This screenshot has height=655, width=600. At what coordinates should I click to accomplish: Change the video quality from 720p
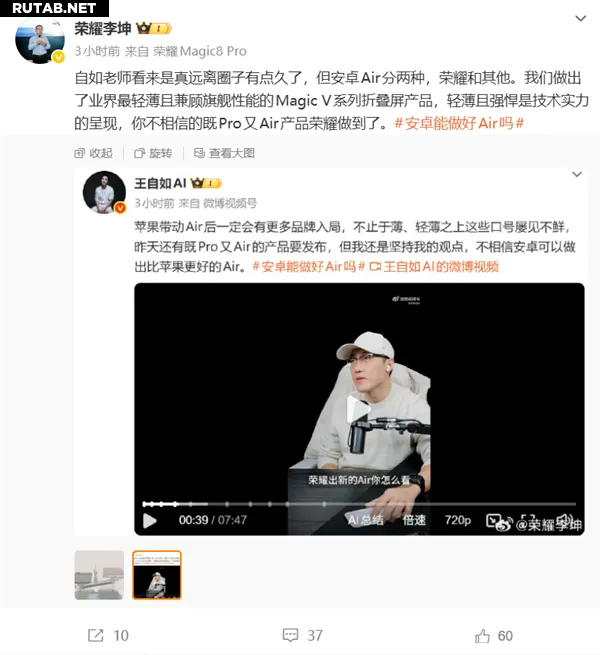pos(458,520)
